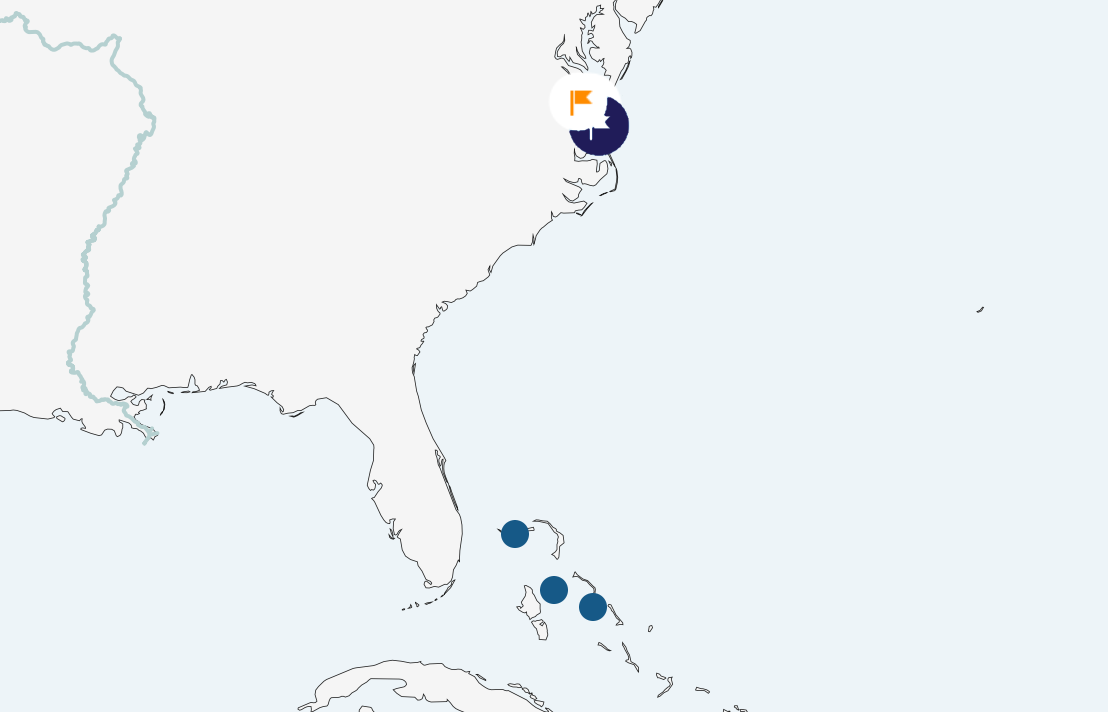The height and width of the screenshot is (712, 1108).
Task: Select the blue port dot between the others
Action: [553, 589]
